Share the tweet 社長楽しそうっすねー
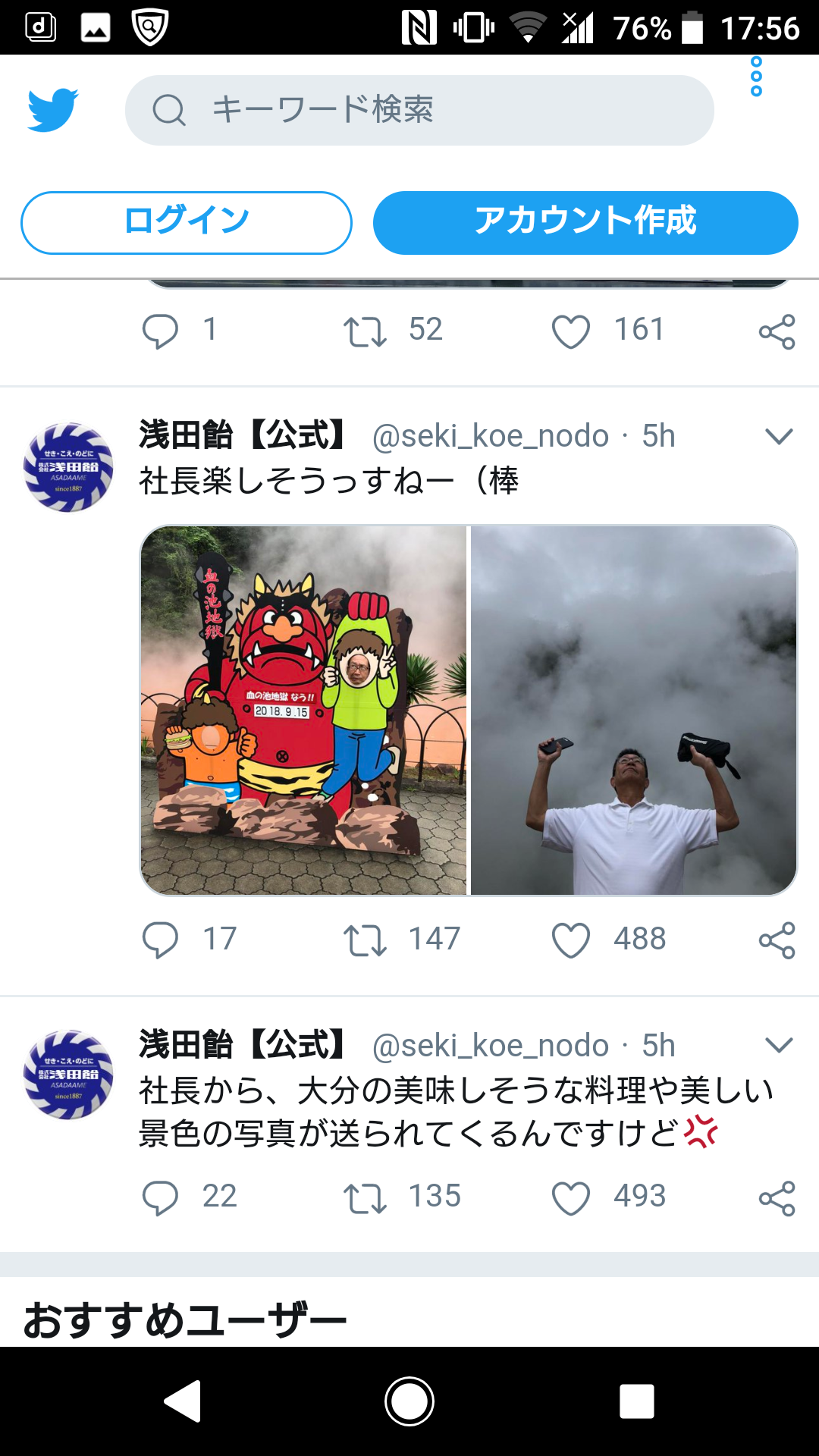Screen dimensions: 819x1456 pos(777,940)
